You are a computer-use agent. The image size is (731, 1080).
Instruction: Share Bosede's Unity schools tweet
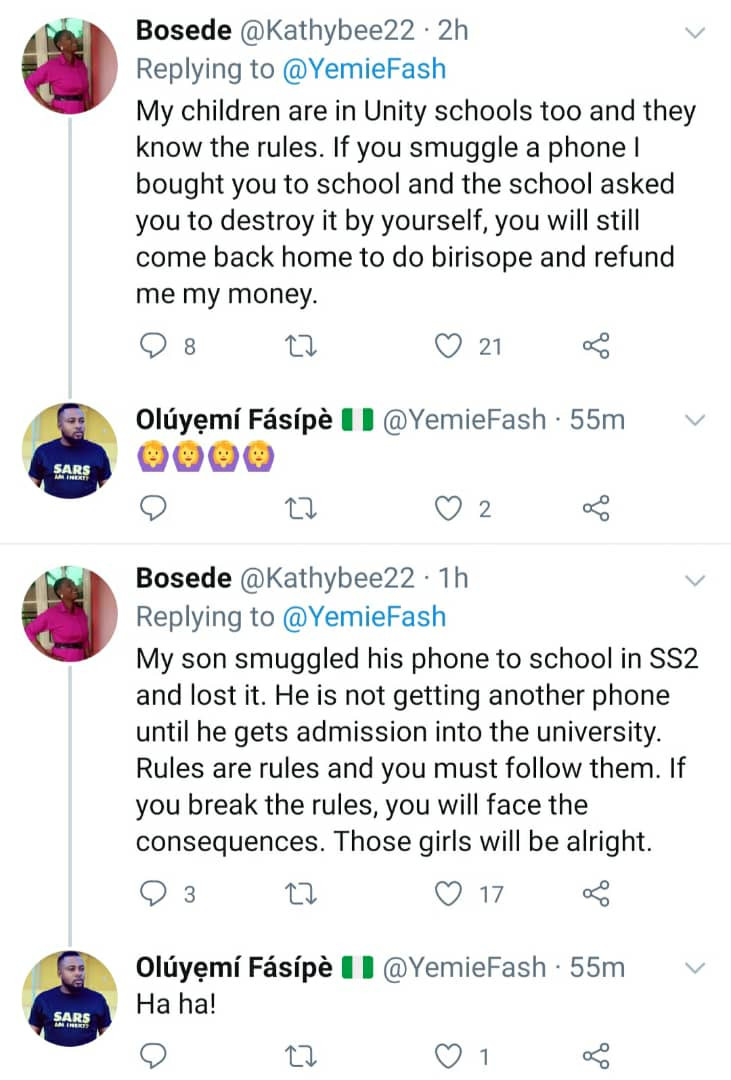[x=596, y=346]
